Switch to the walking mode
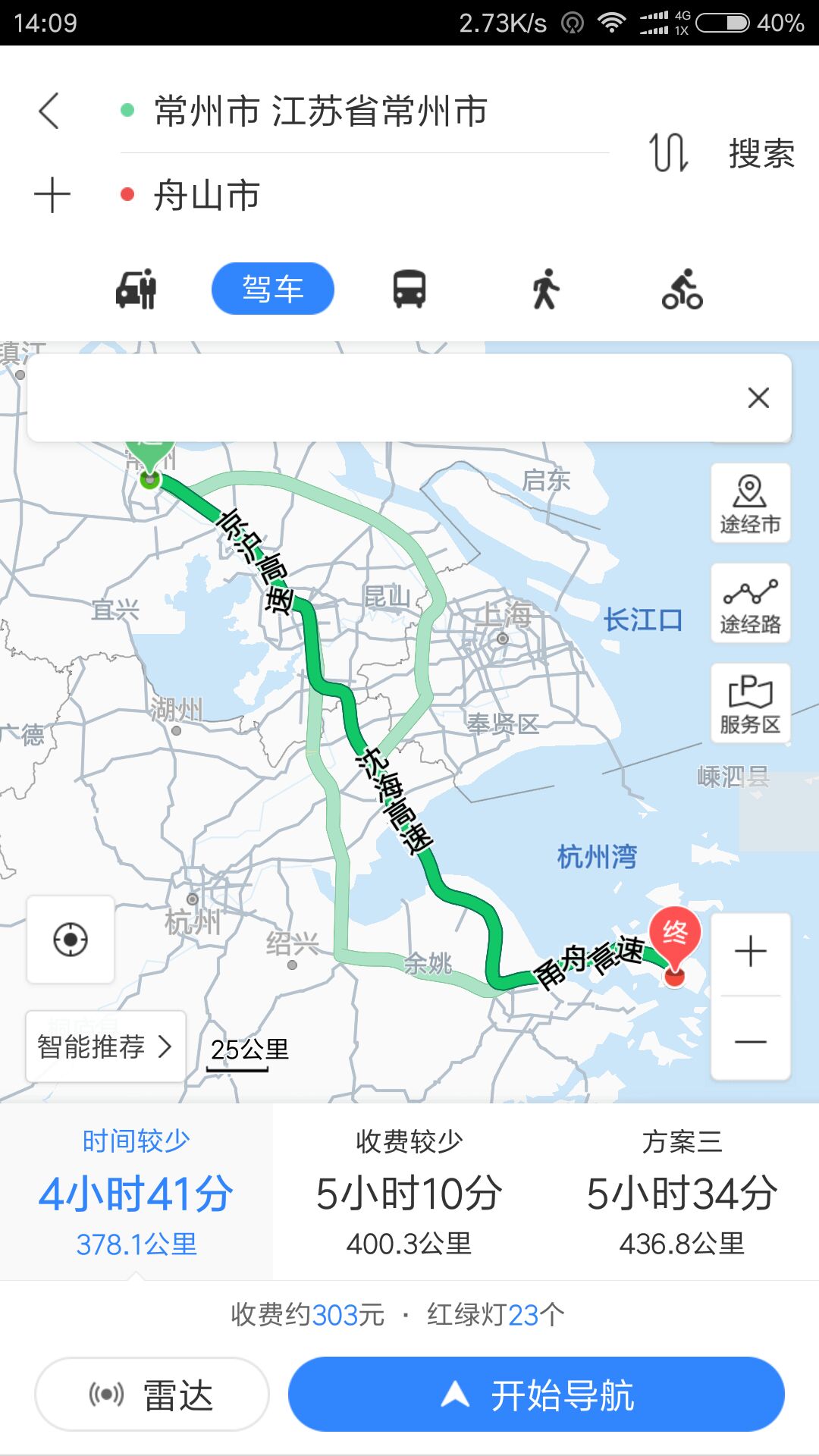 click(545, 289)
